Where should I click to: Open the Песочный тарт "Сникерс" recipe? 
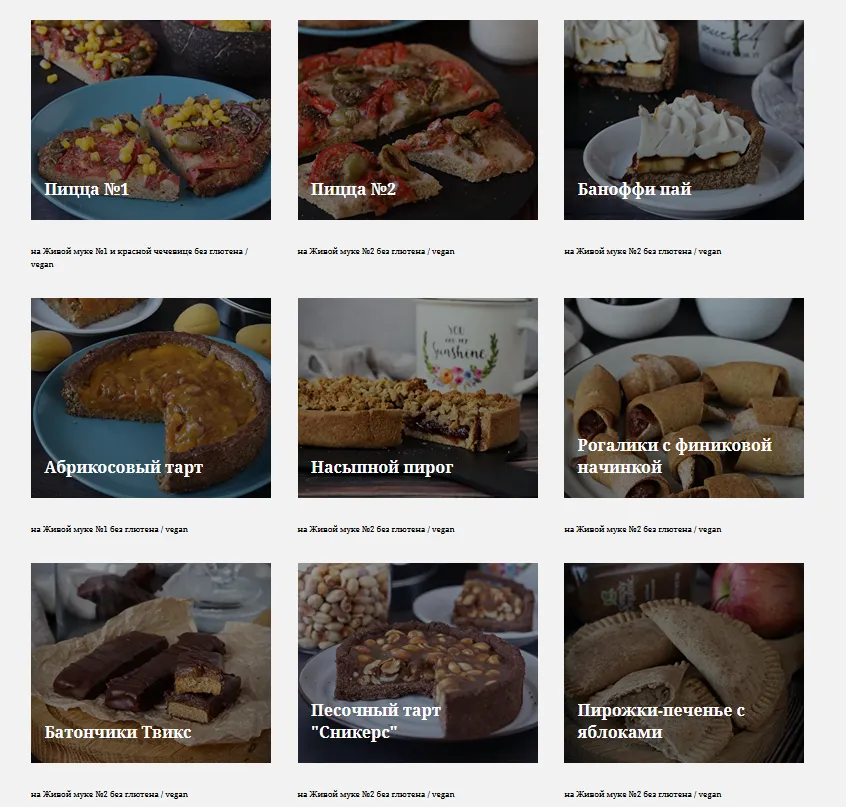pos(417,662)
